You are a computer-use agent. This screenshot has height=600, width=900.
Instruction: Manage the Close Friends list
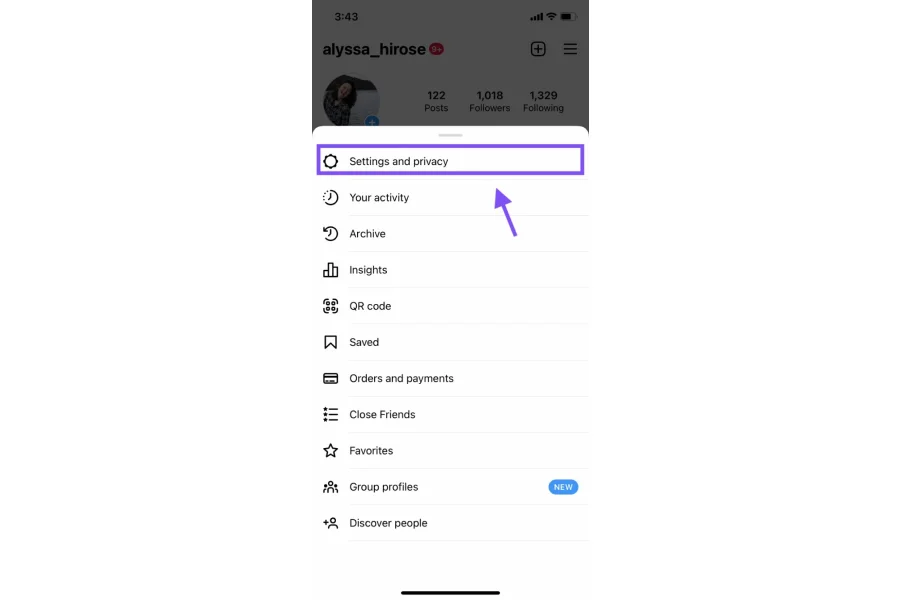(x=382, y=414)
